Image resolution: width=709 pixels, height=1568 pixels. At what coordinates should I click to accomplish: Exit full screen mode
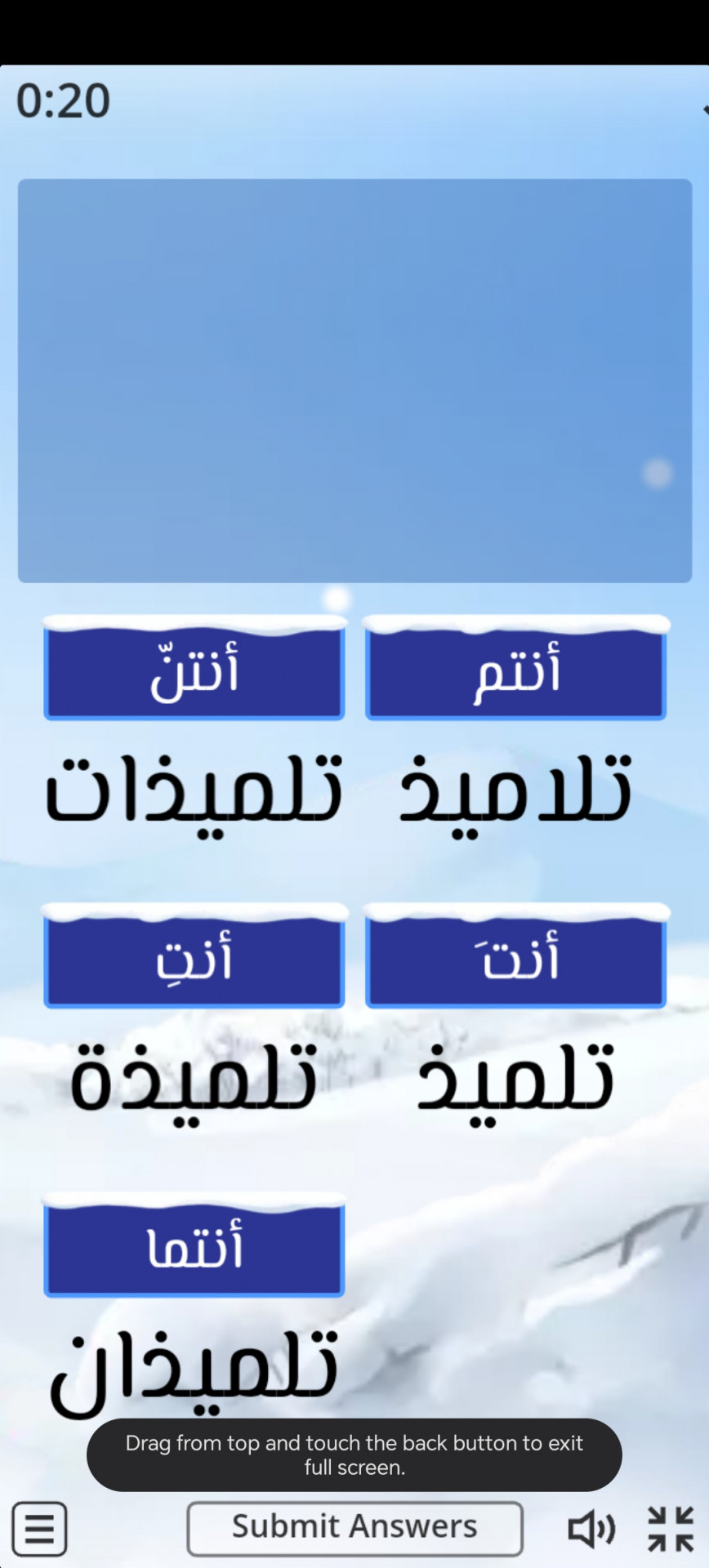(670, 1528)
